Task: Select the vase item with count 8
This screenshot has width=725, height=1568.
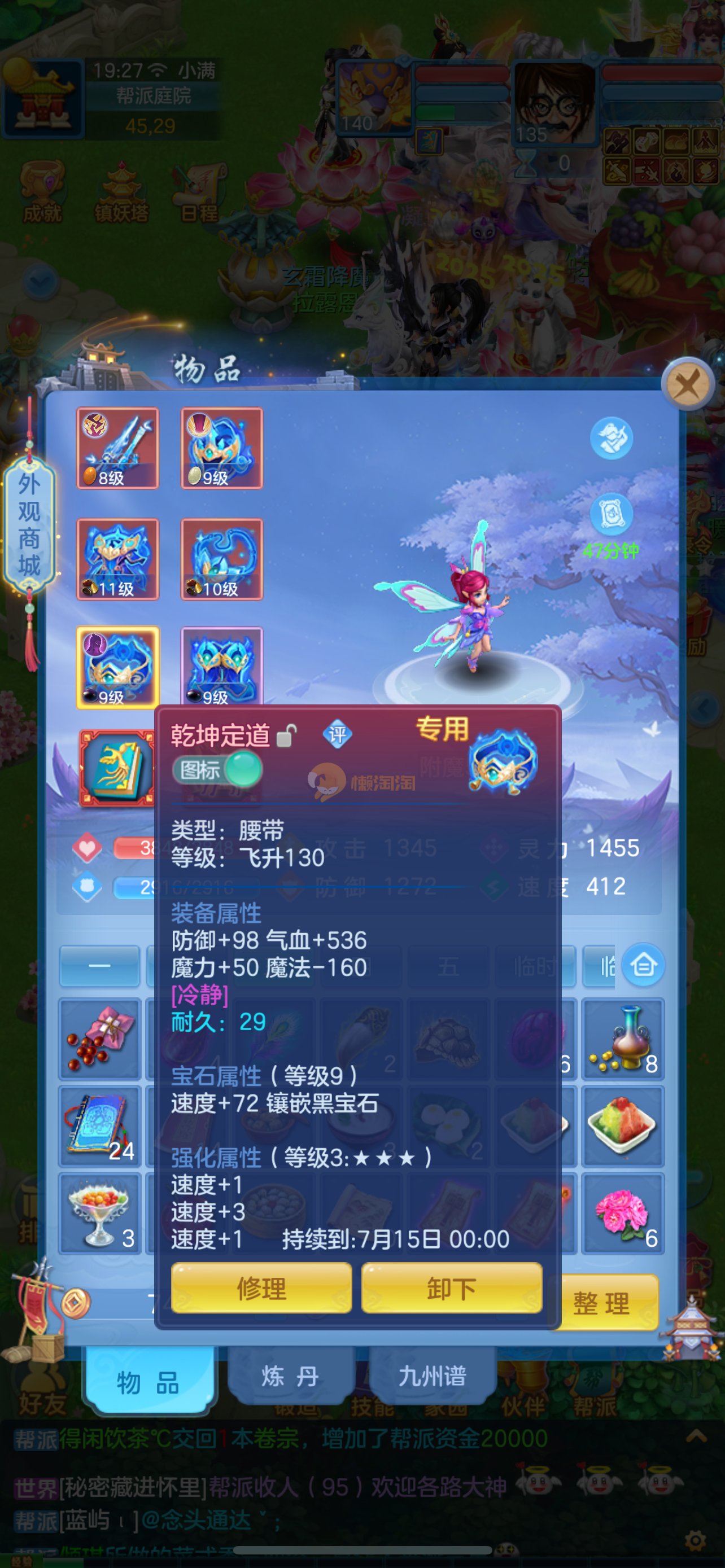Action: (622, 1039)
